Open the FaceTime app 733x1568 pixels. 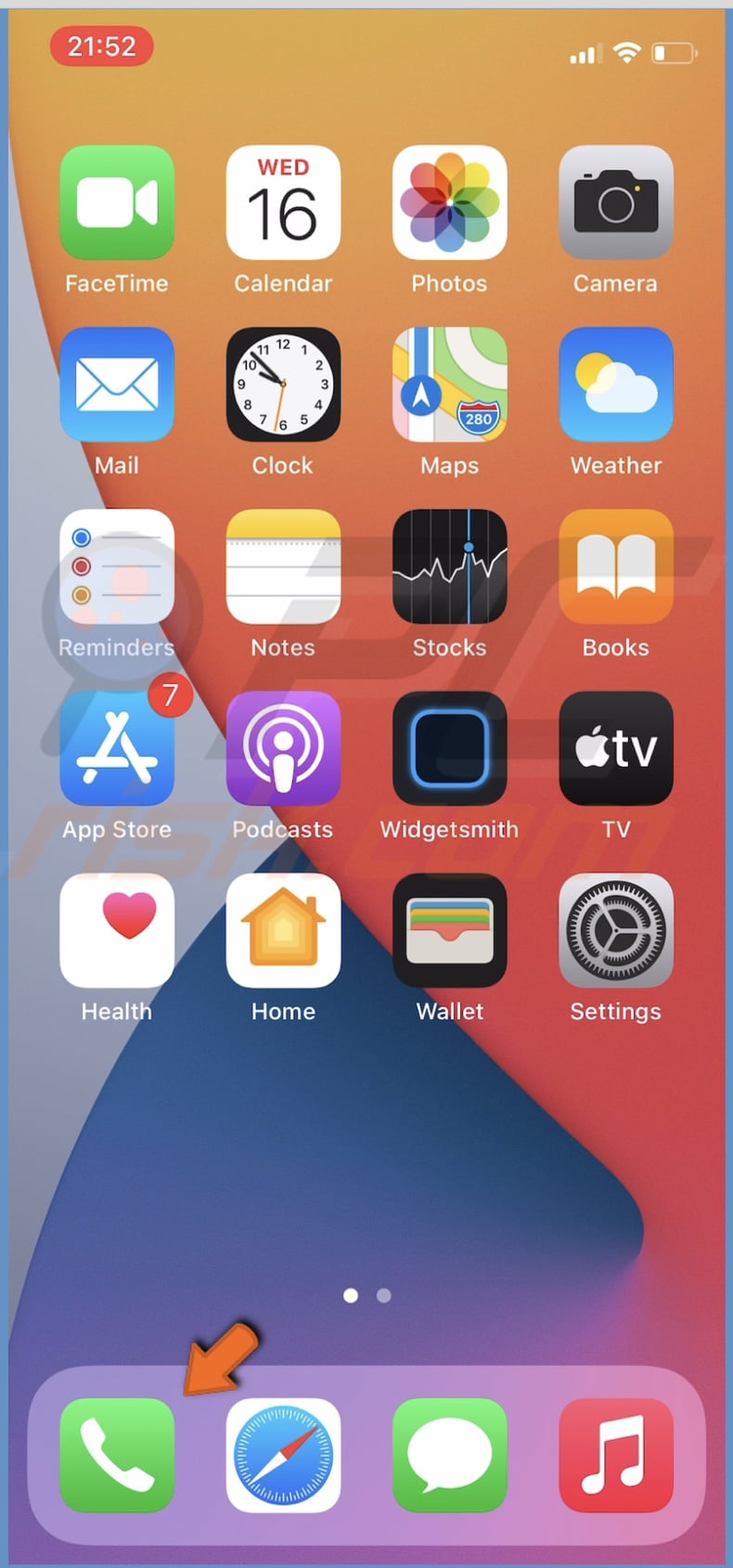117,202
